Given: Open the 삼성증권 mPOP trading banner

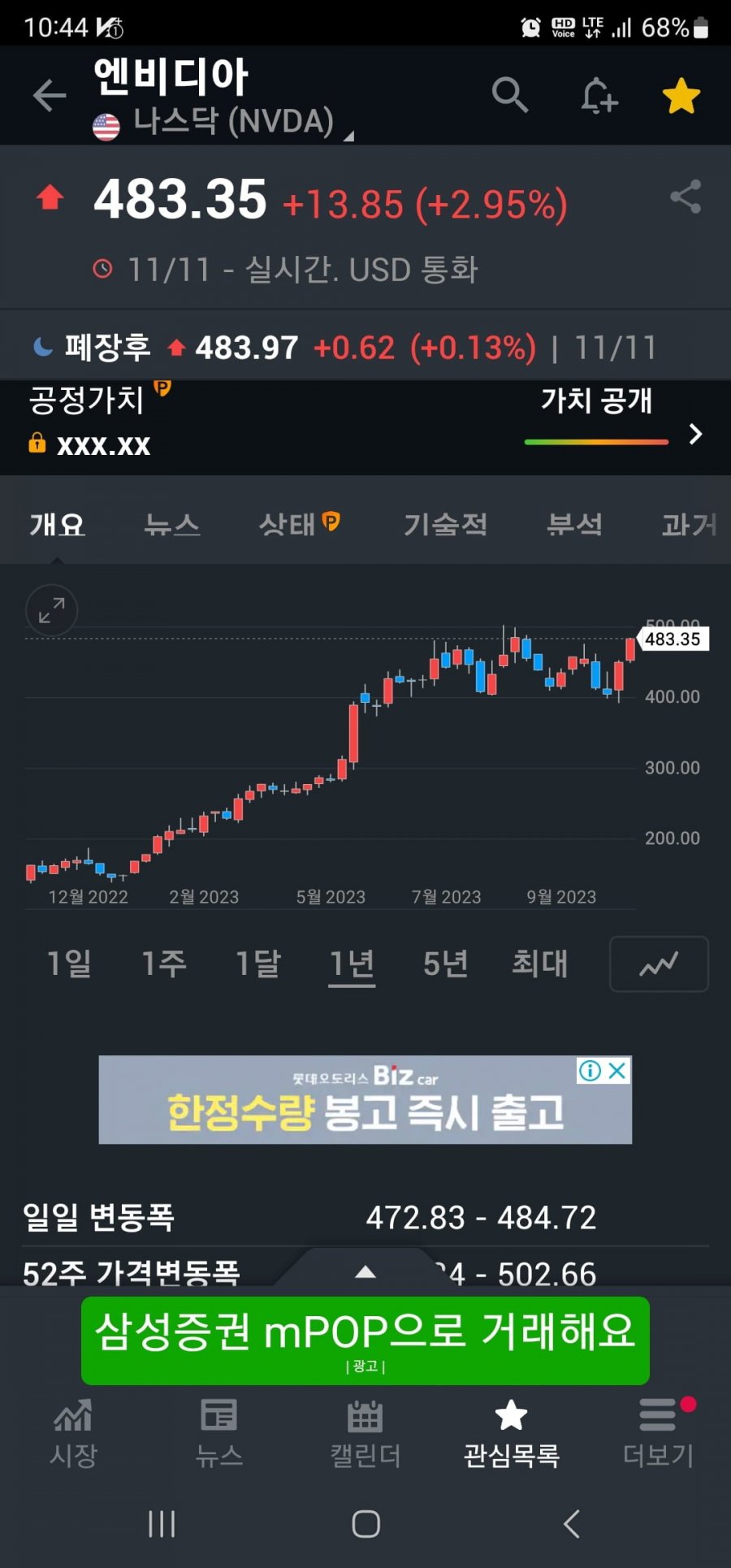Looking at the screenshot, I should point(365,1341).
